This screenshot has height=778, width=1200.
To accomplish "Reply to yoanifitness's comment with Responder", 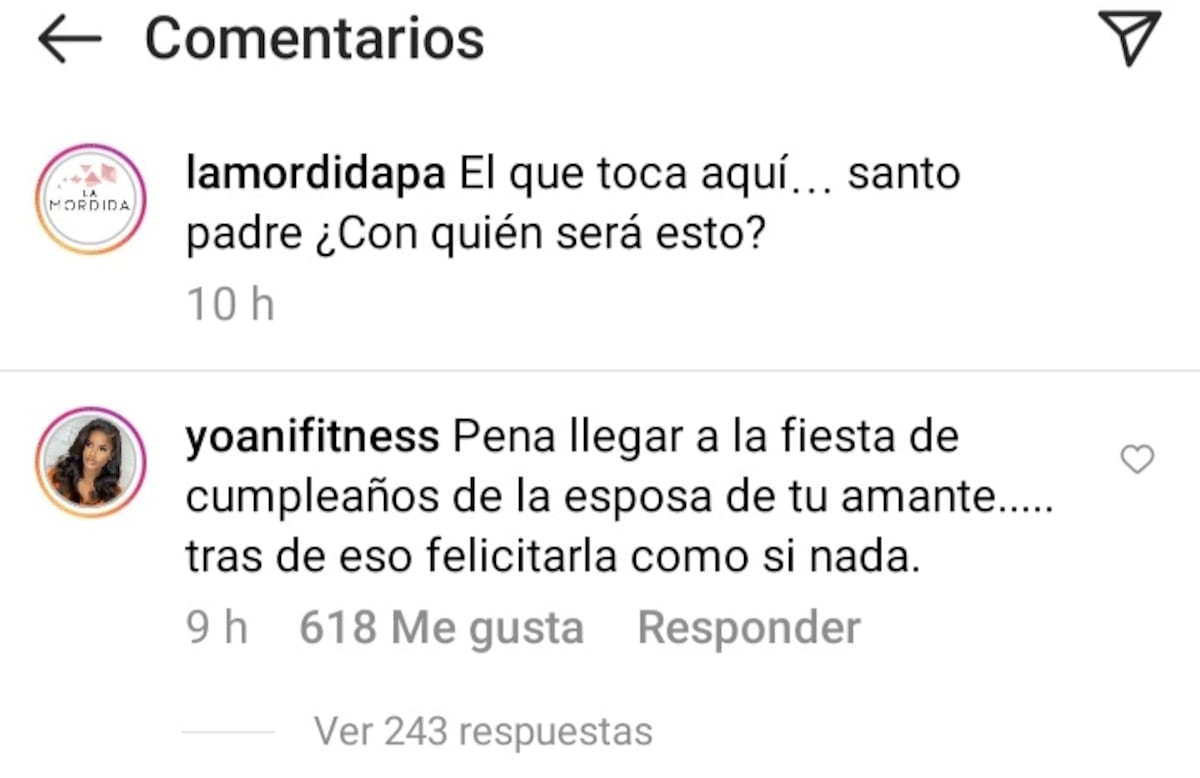I will point(749,628).
